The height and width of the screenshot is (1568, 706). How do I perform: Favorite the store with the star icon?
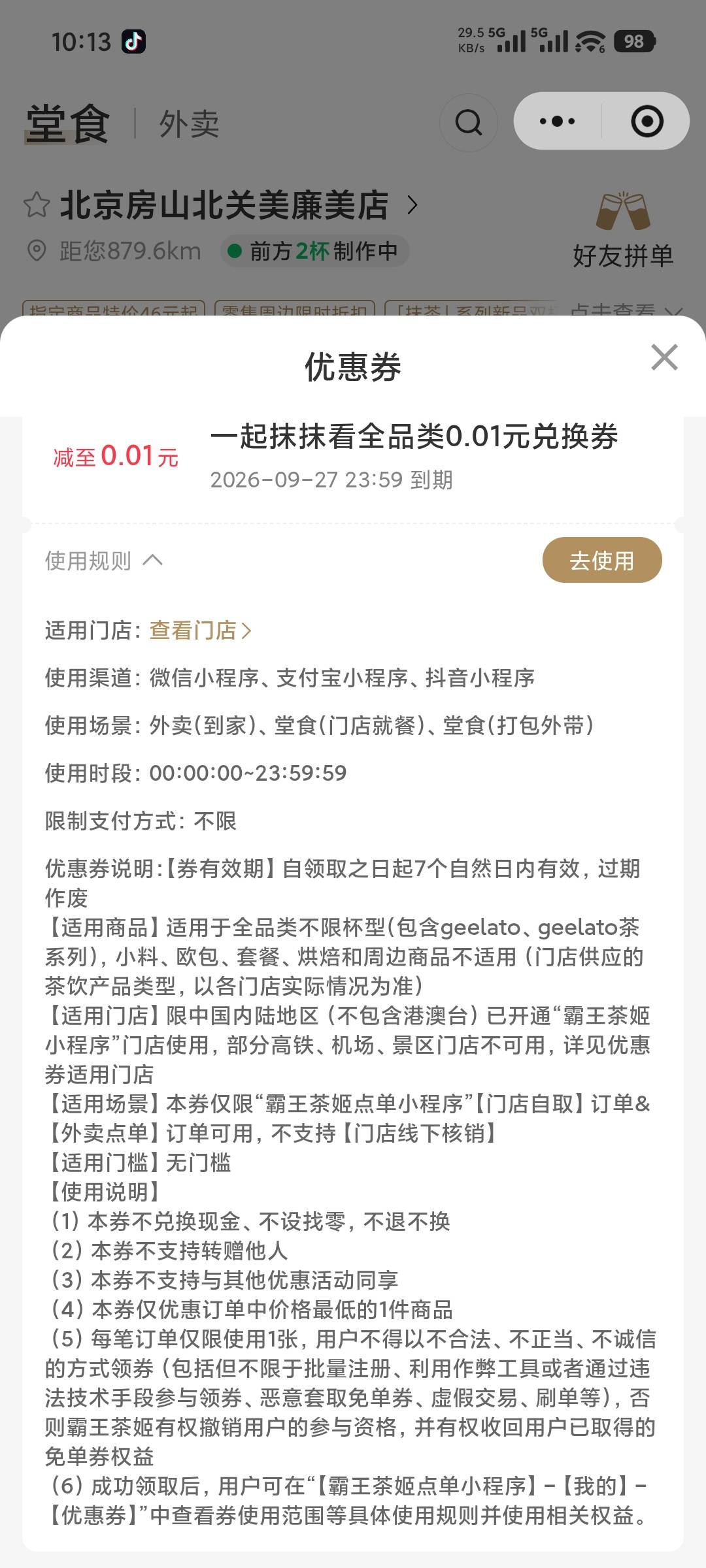click(x=37, y=205)
